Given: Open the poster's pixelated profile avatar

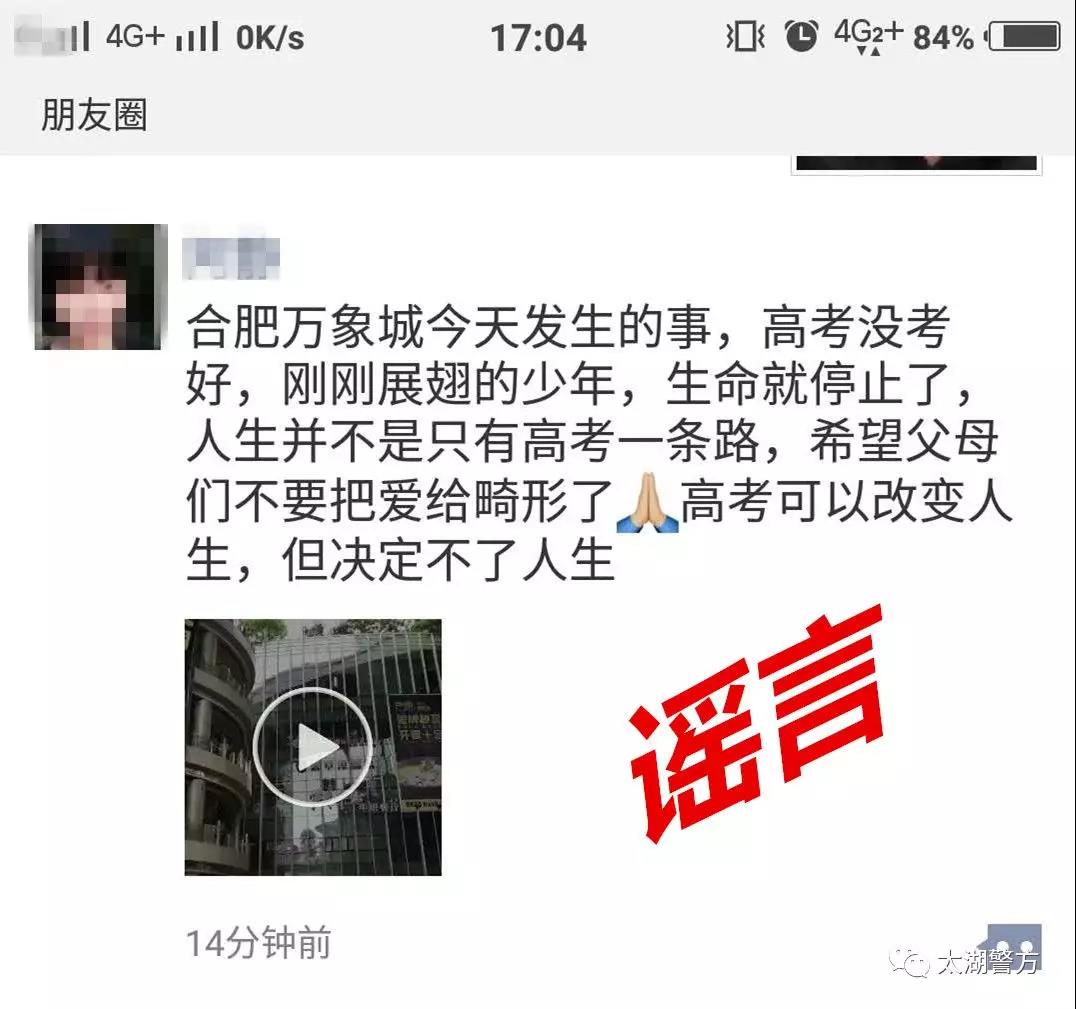Looking at the screenshot, I should pyautogui.click(x=100, y=287).
